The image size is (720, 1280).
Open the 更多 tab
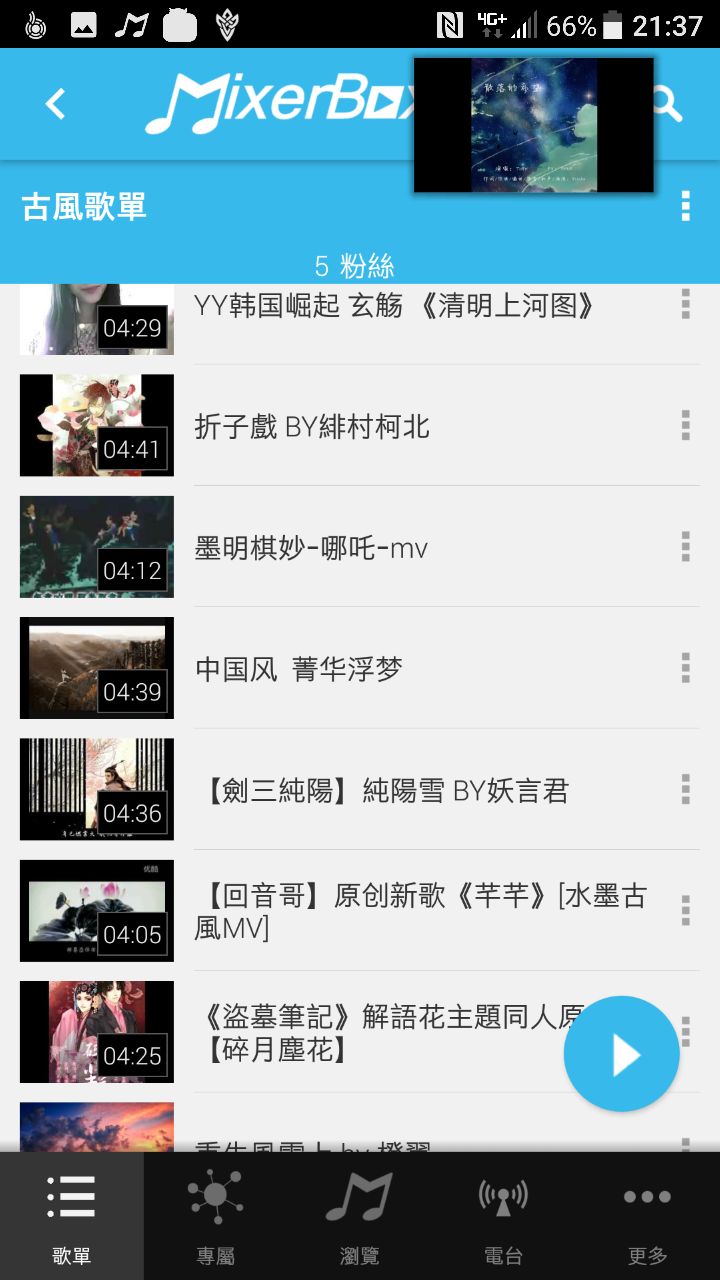pyautogui.click(x=647, y=1216)
